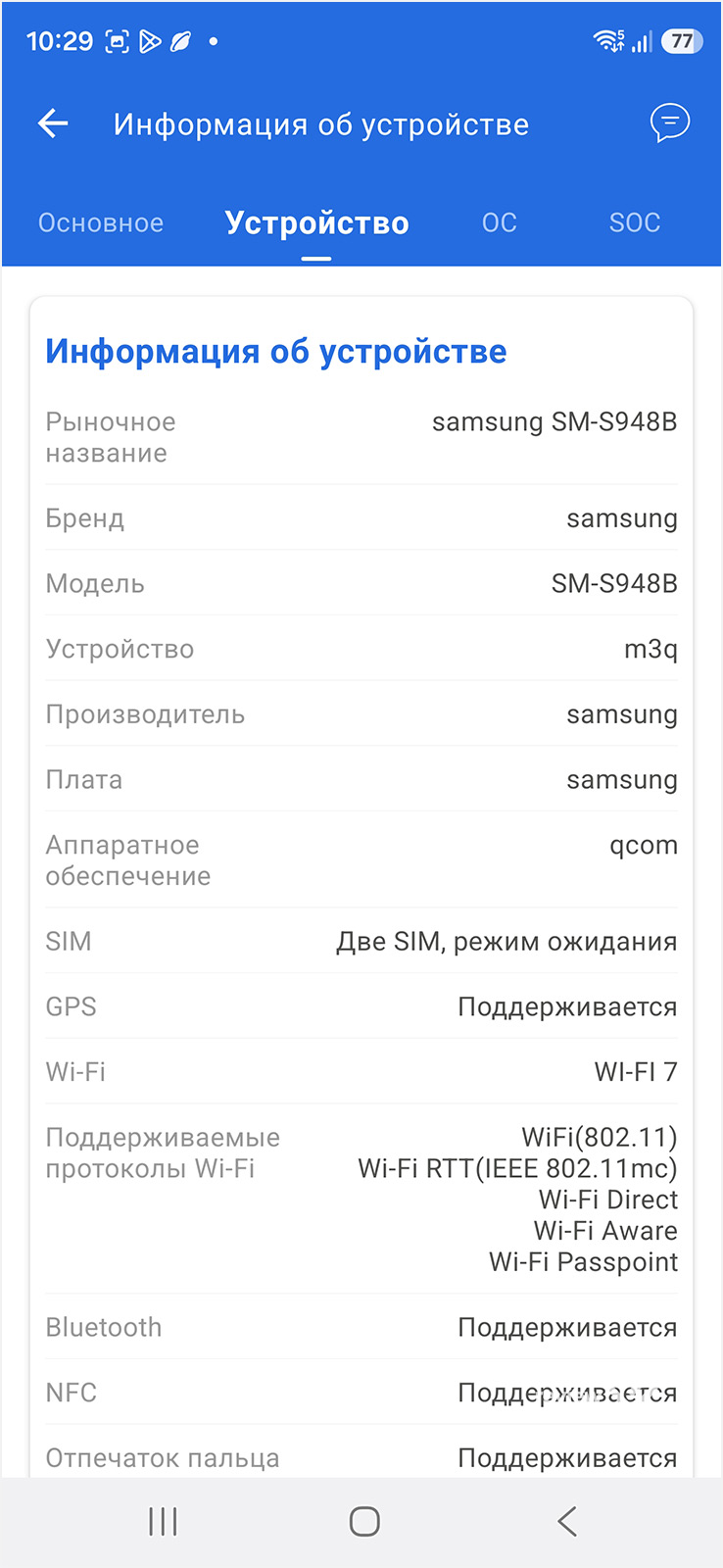Go back using the app bar arrow
723x1568 pixels.
coord(53,123)
